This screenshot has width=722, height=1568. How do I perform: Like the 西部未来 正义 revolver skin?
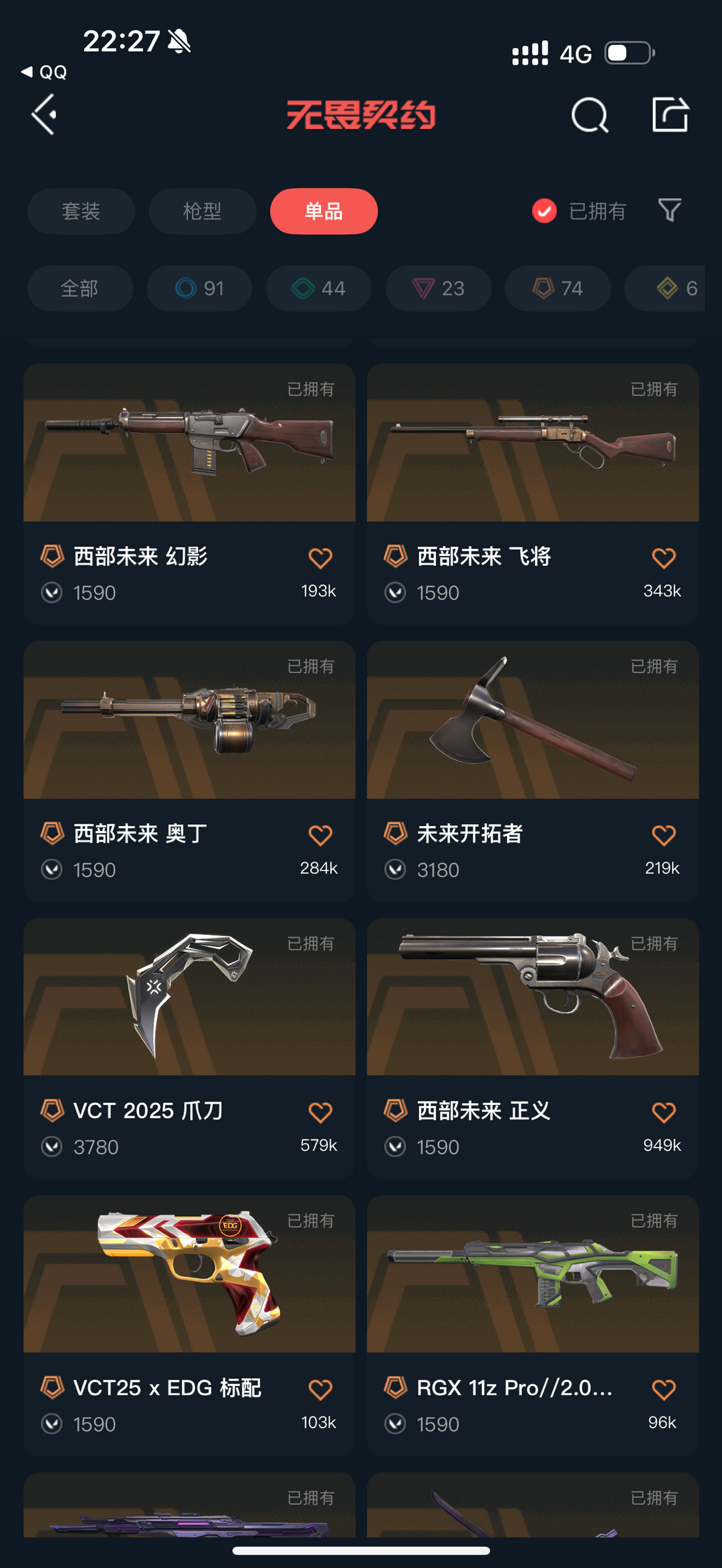tap(663, 1113)
